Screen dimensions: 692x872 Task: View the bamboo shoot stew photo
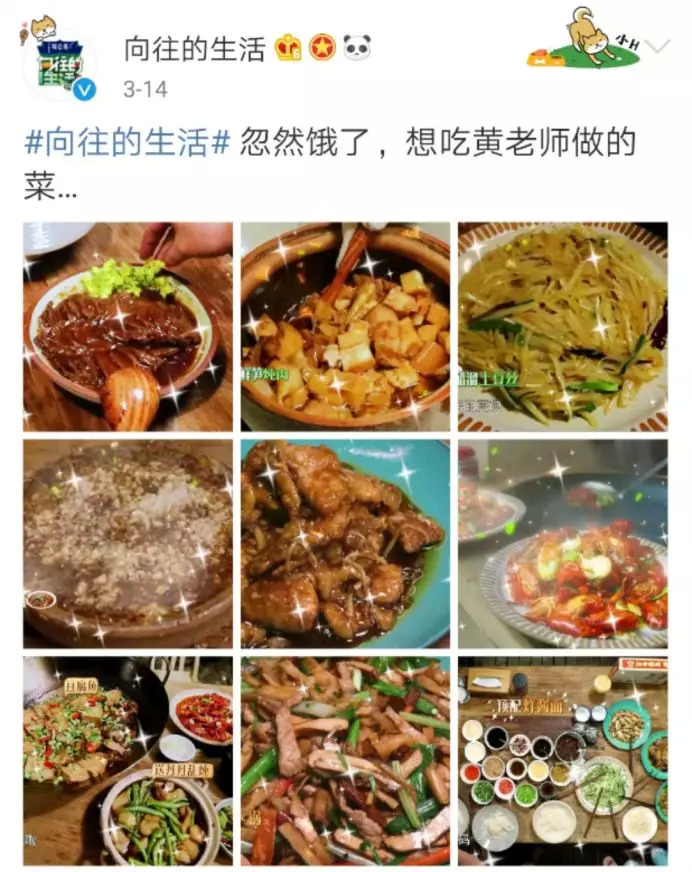click(x=345, y=327)
